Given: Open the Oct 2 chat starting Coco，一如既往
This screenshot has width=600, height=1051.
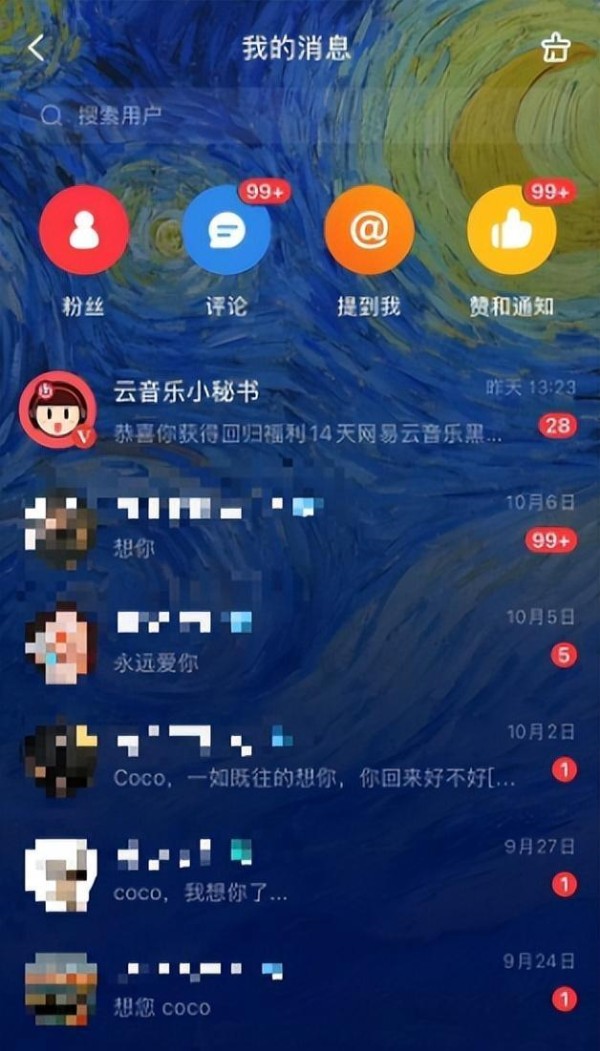Looking at the screenshot, I should 300,757.
